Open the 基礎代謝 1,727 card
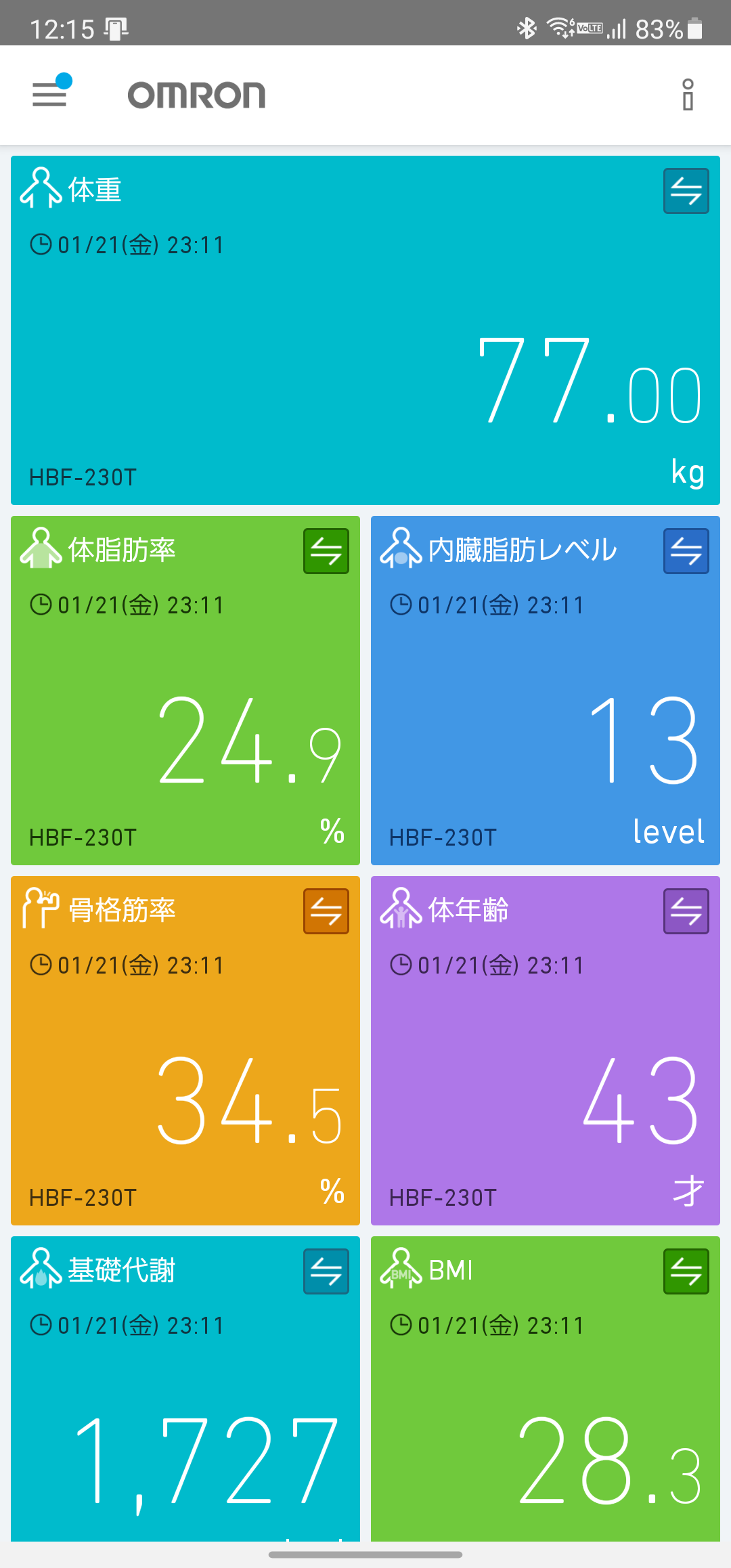The height and width of the screenshot is (1568, 731). [x=185, y=1389]
